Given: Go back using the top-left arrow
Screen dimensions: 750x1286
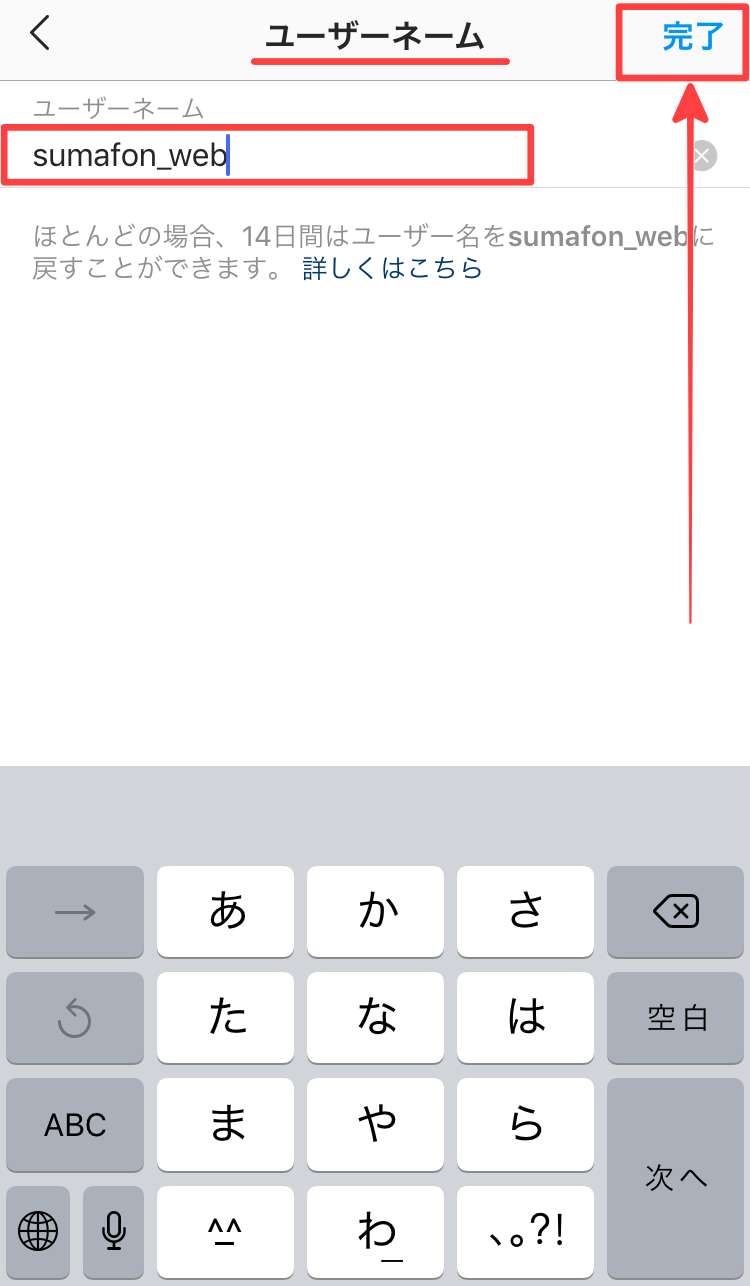Looking at the screenshot, I should (x=40, y=35).
